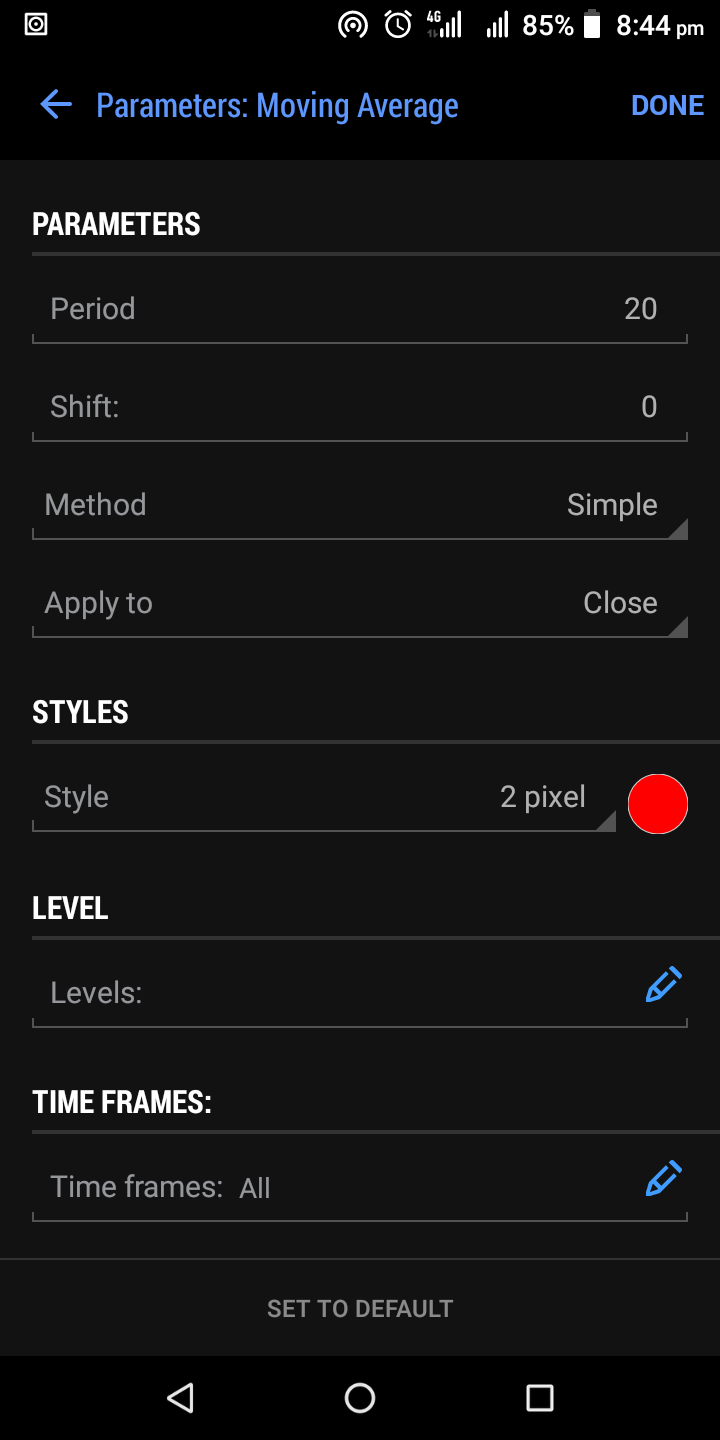The image size is (720, 1440).
Task: Edit Time frames with the pencil icon
Action: coord(664,1178)
